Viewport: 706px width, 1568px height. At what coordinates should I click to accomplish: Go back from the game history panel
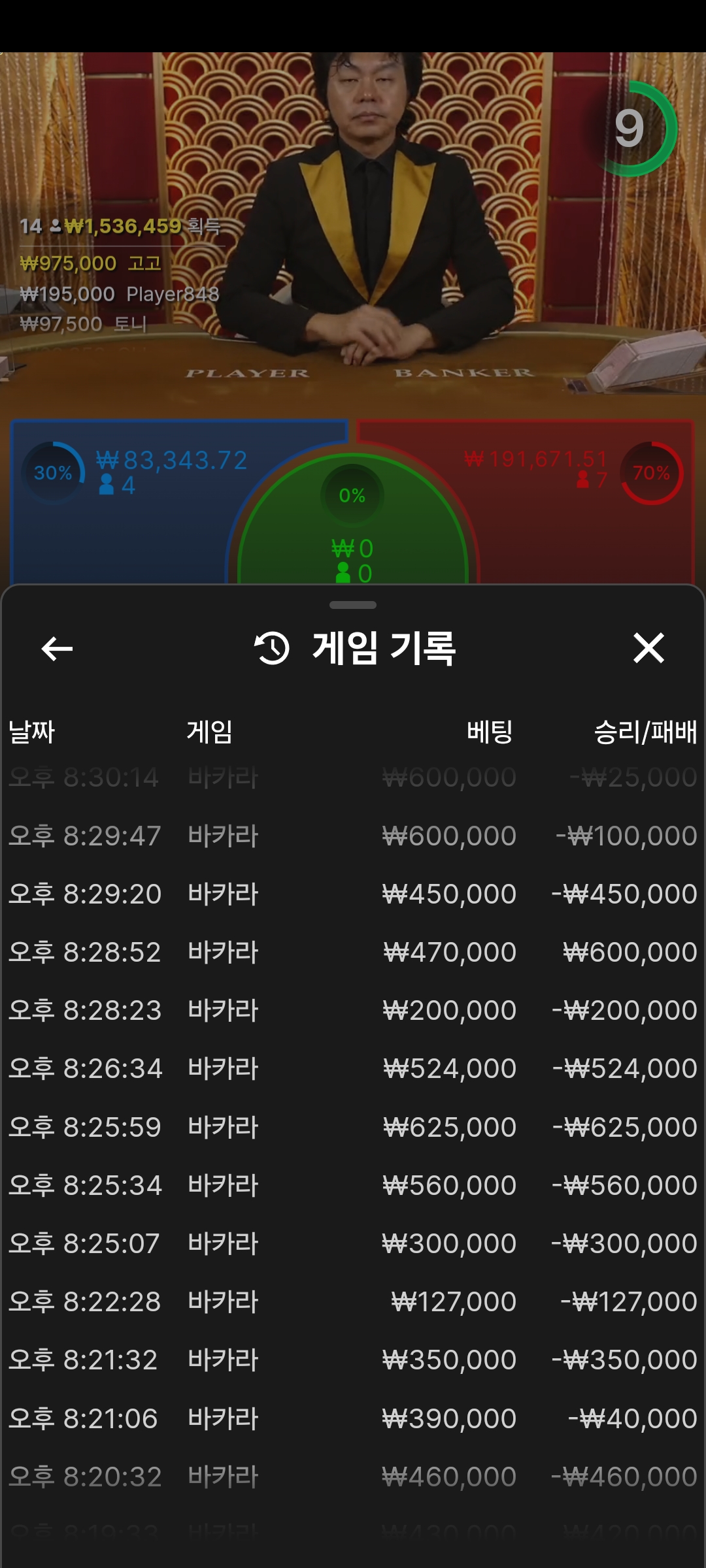tap(57, 649)
